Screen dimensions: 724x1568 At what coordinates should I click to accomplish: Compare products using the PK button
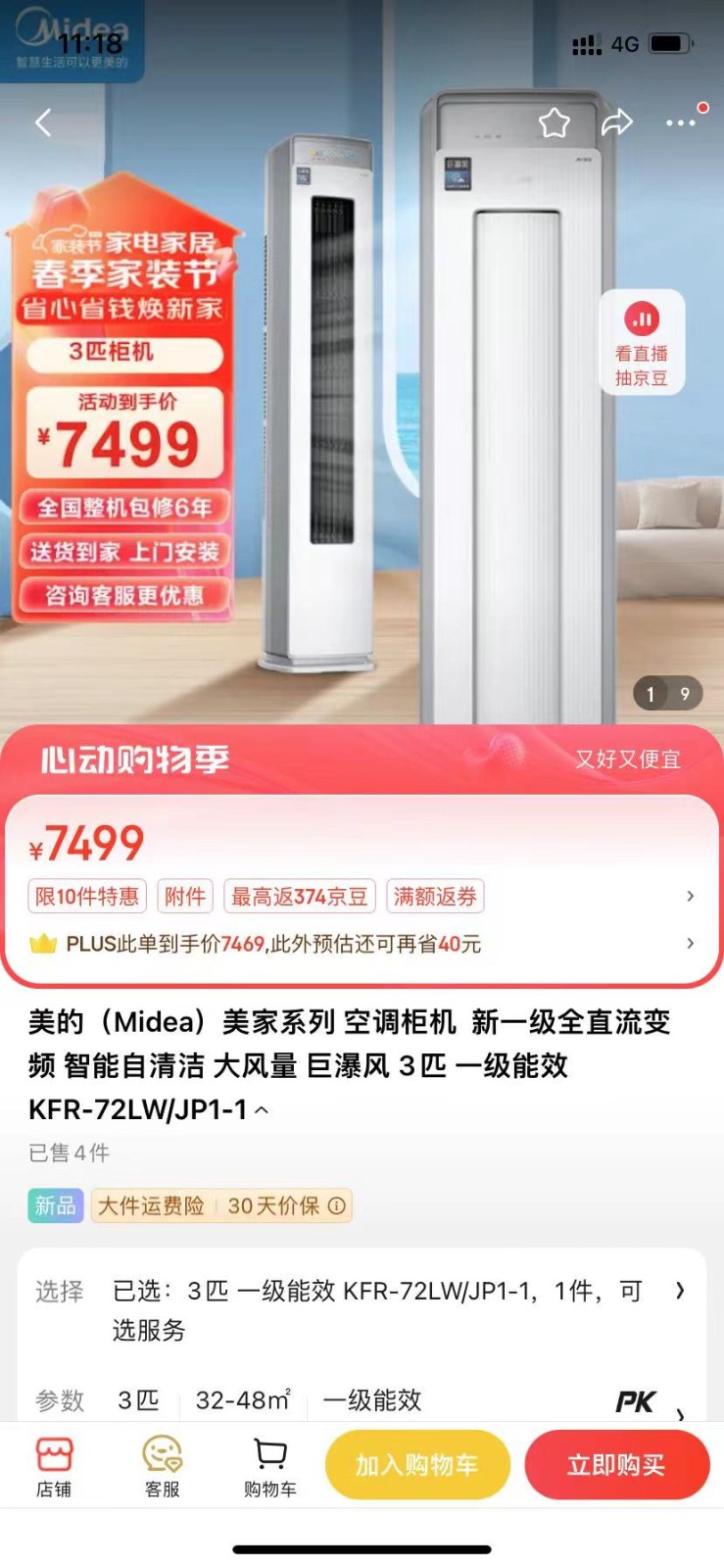635,1402
